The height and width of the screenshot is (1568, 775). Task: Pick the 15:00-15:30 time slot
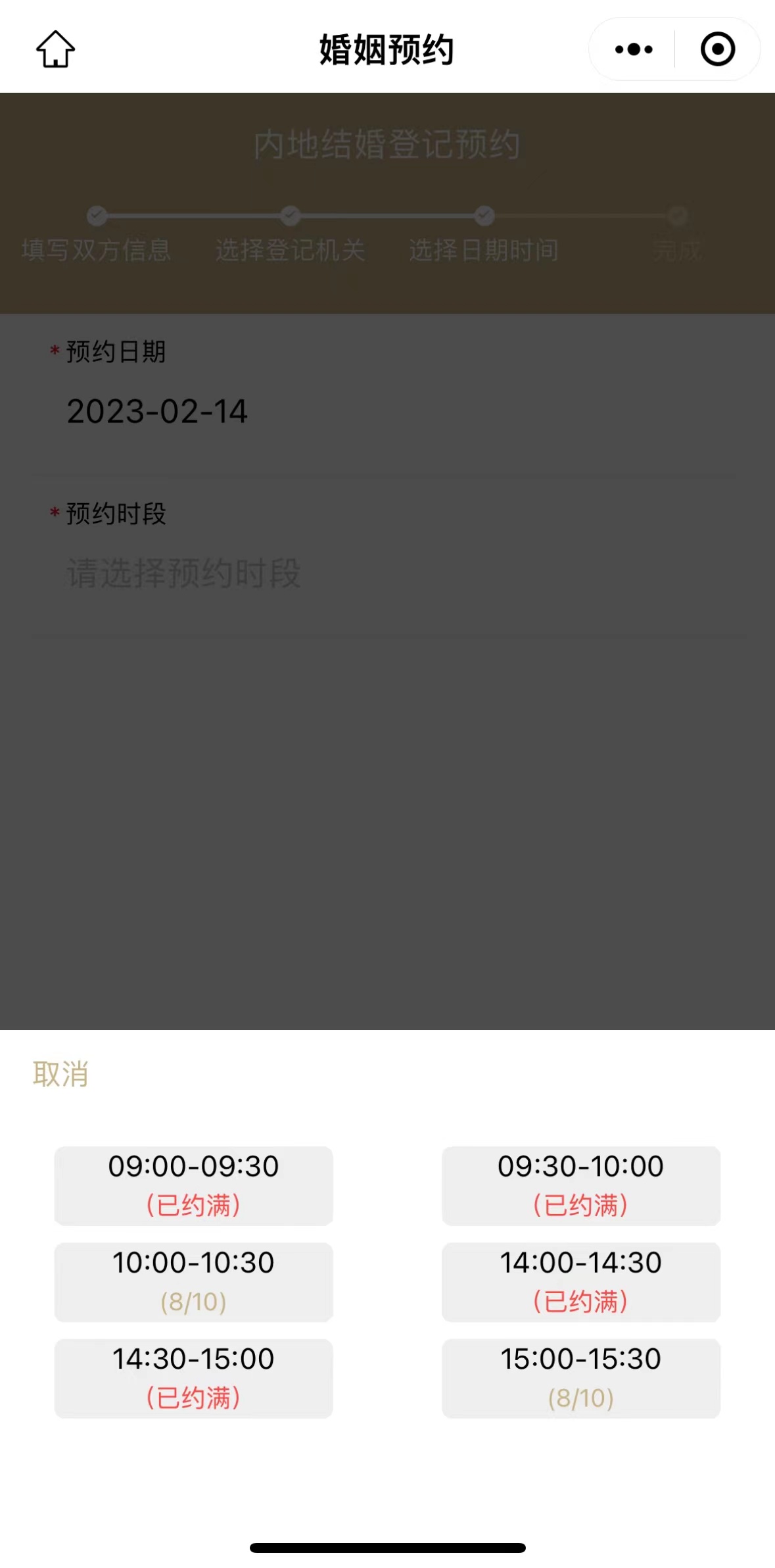580,1378
